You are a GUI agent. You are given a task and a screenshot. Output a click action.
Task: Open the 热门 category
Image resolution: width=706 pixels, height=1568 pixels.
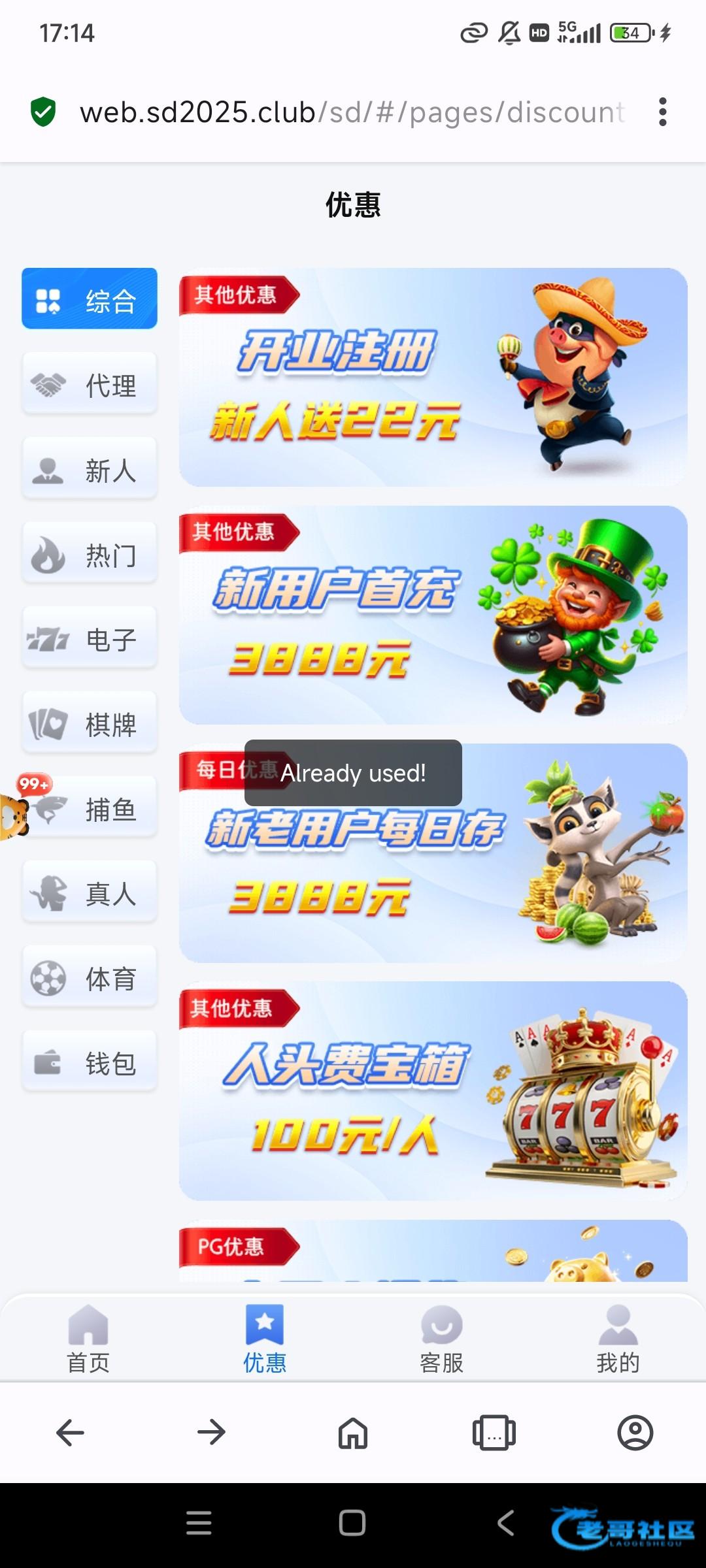(x=90, y=554)
